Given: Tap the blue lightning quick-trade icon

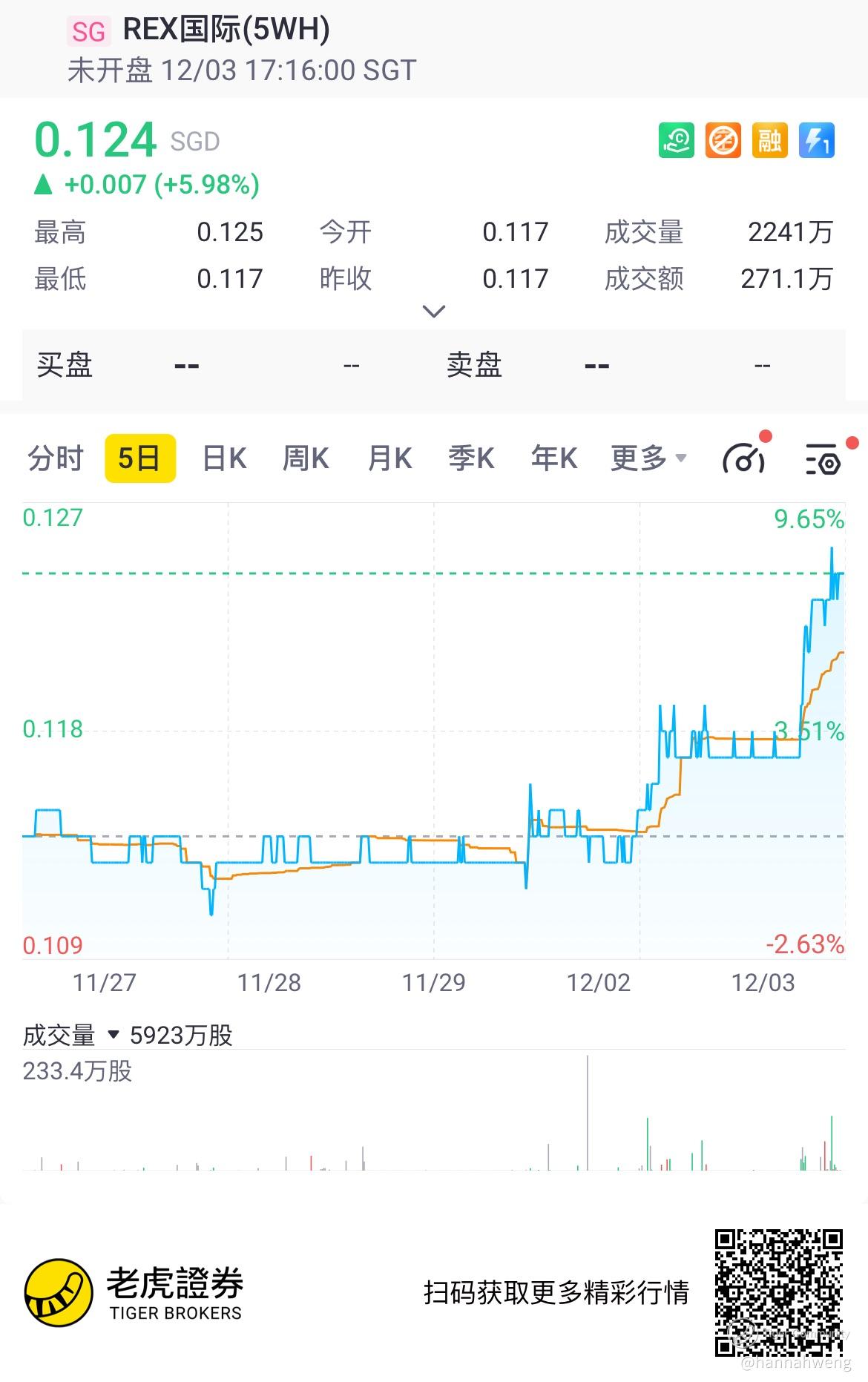Looking at the screenshot, I should (x=816, y=140).
